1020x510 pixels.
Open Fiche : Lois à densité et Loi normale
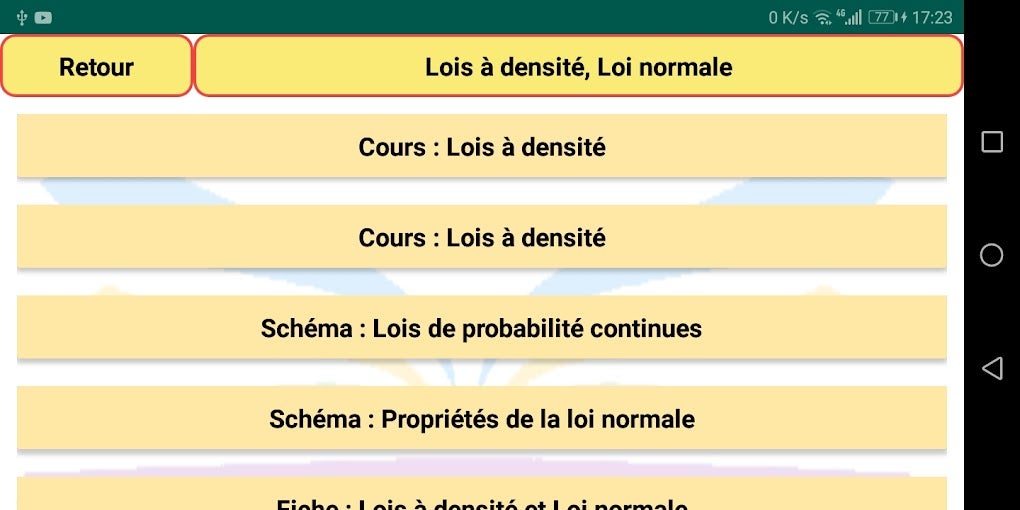481,498
